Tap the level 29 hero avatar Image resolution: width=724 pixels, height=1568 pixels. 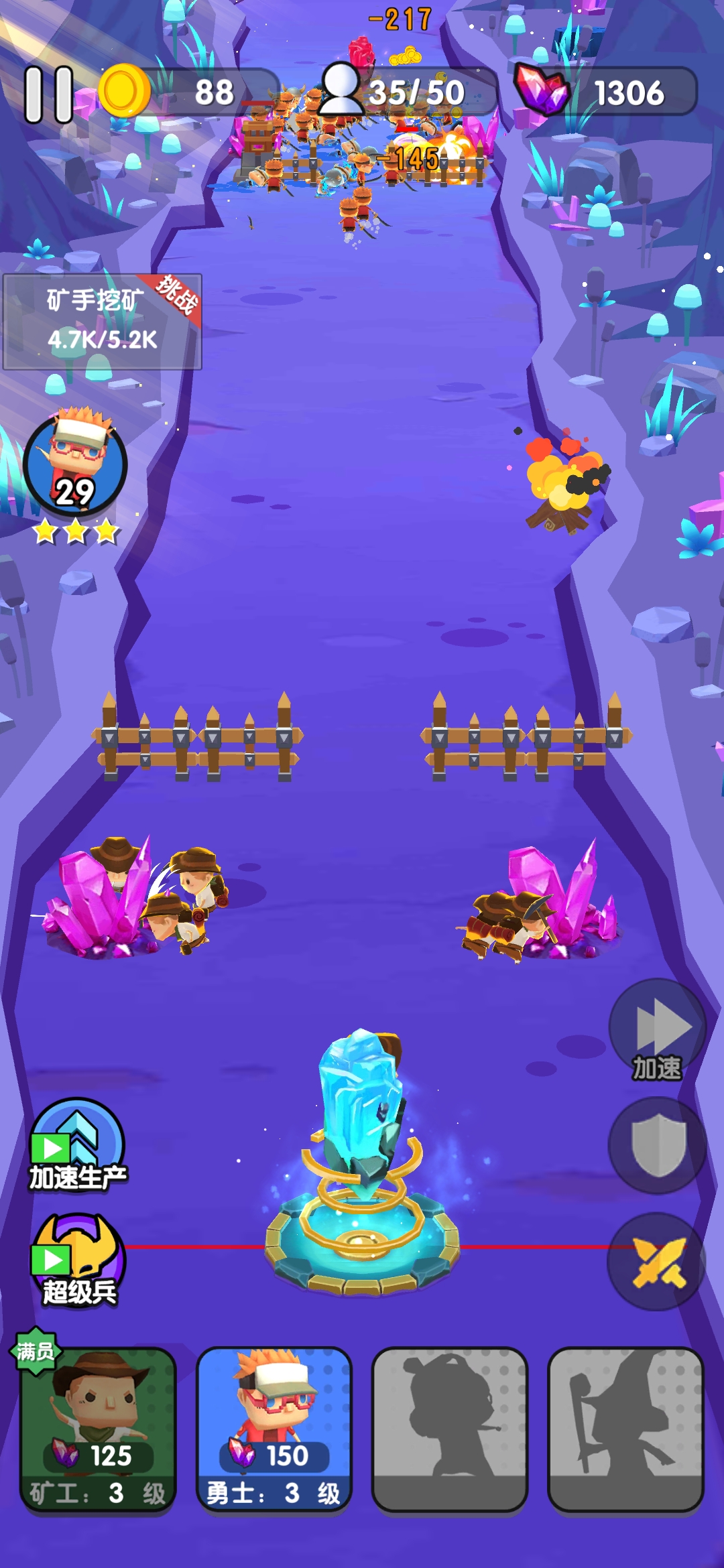click(76, 465)
